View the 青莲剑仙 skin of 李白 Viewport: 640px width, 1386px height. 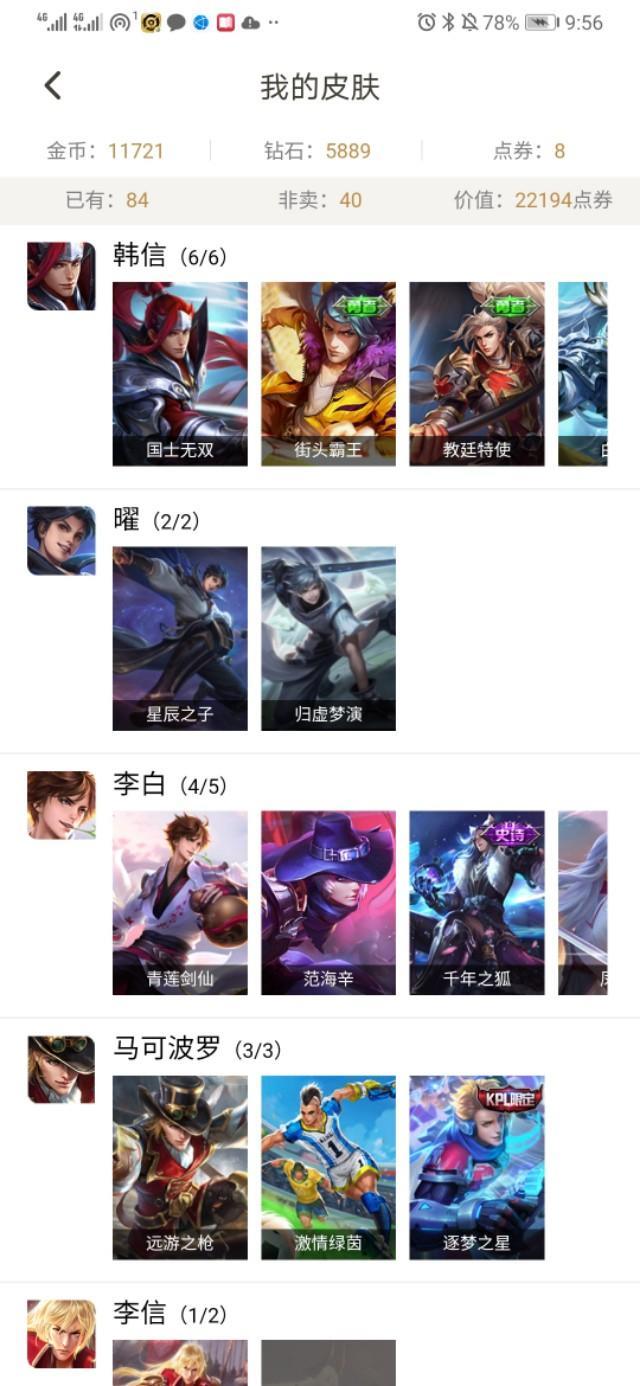point(180,902)
